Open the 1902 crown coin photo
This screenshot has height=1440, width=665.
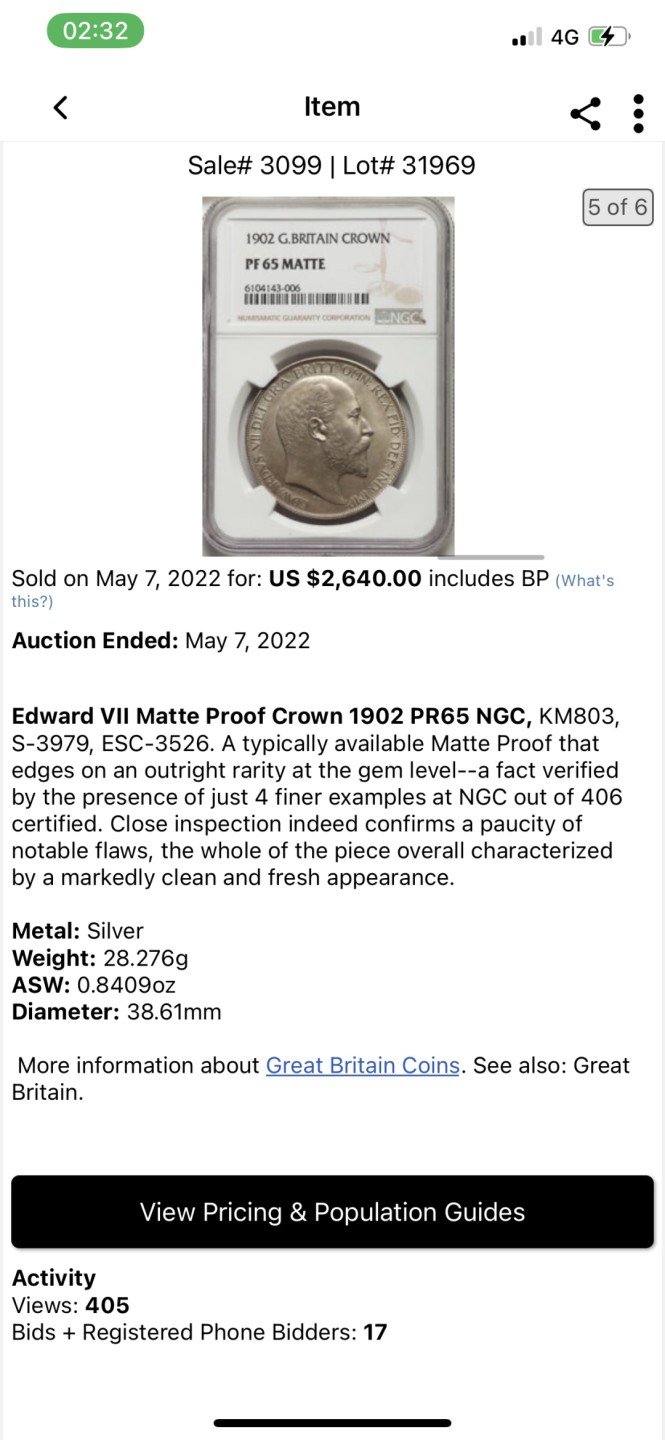coord(328,376)
